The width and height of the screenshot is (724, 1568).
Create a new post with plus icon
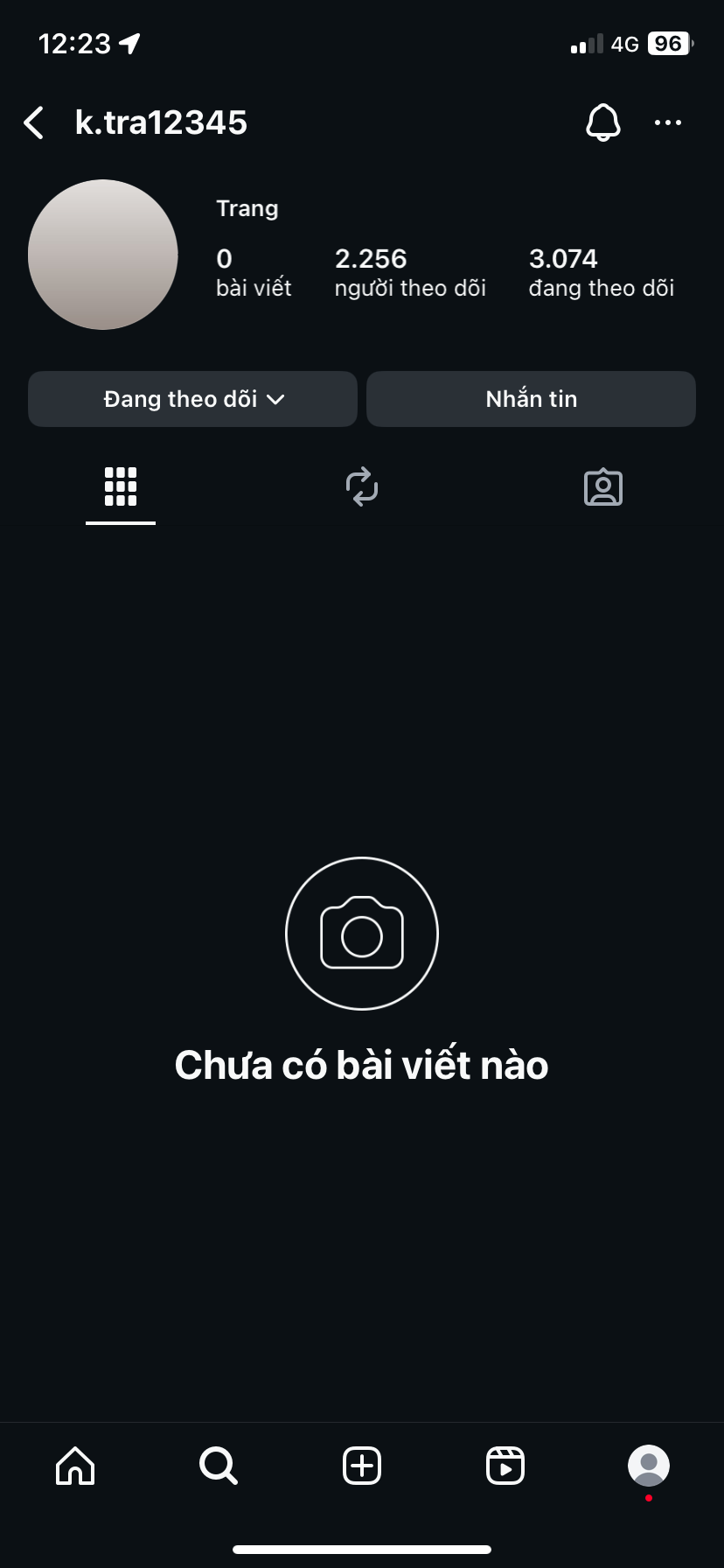[x=362, y=1466]
